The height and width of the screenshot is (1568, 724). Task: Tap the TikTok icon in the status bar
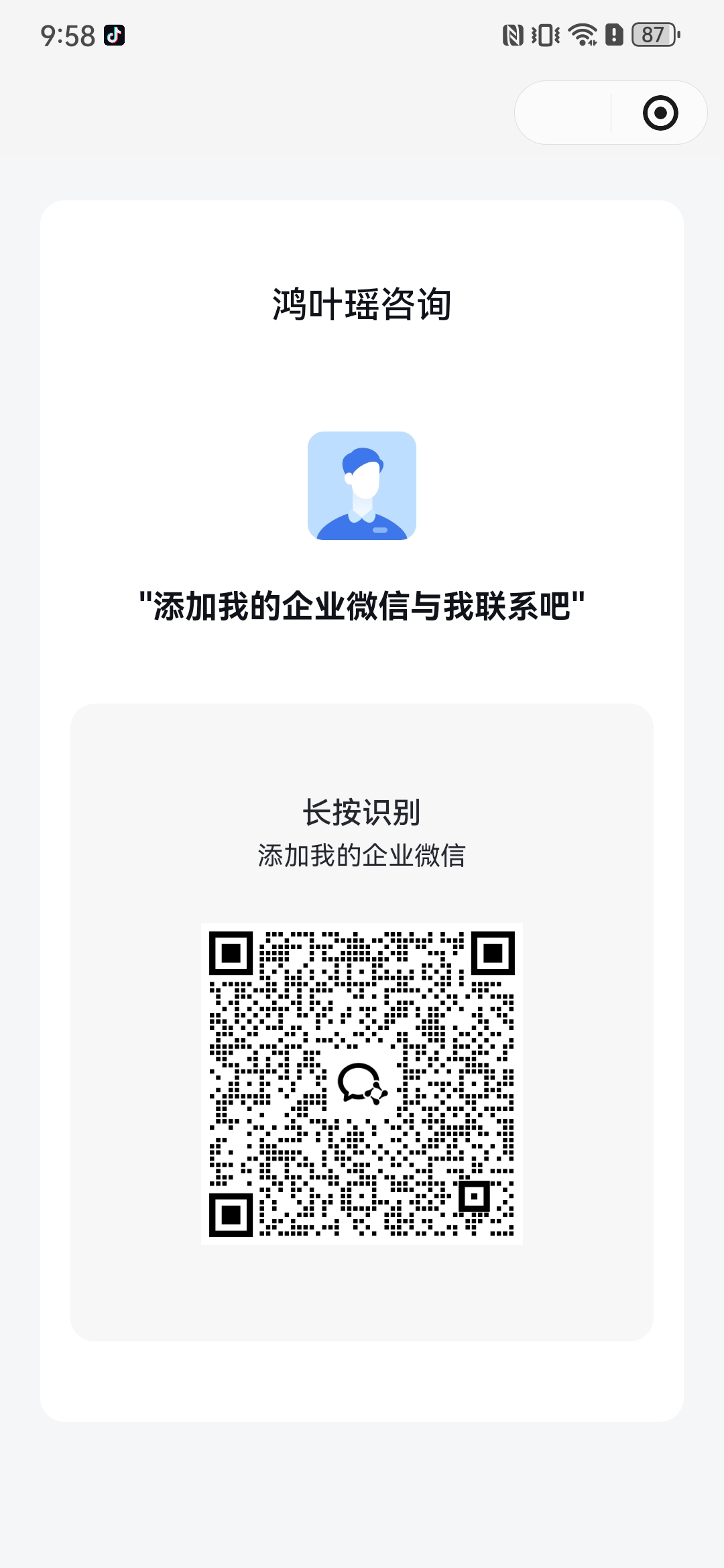point(113,35)
